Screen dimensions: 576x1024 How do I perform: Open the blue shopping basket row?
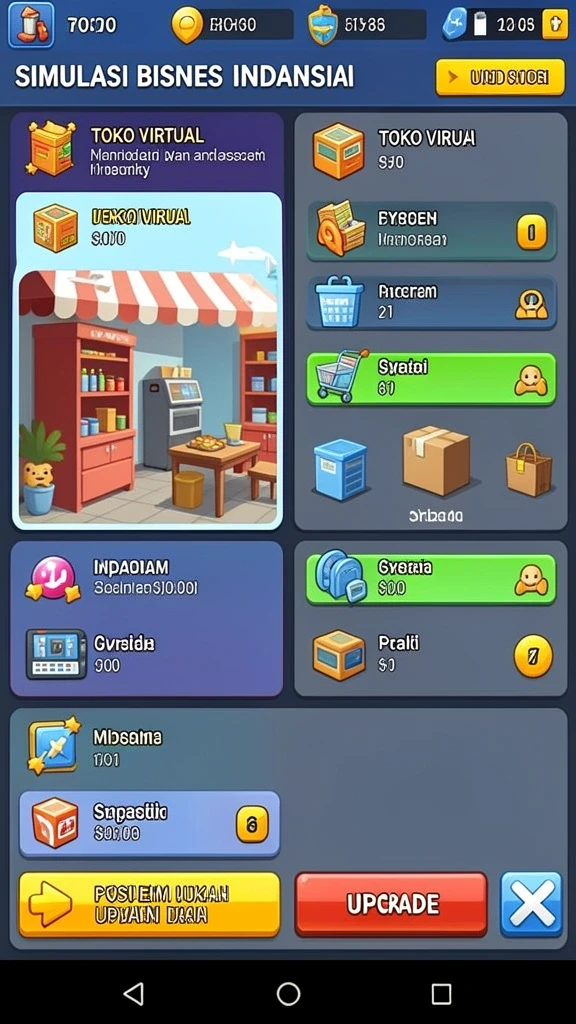(x=432, y=302)
